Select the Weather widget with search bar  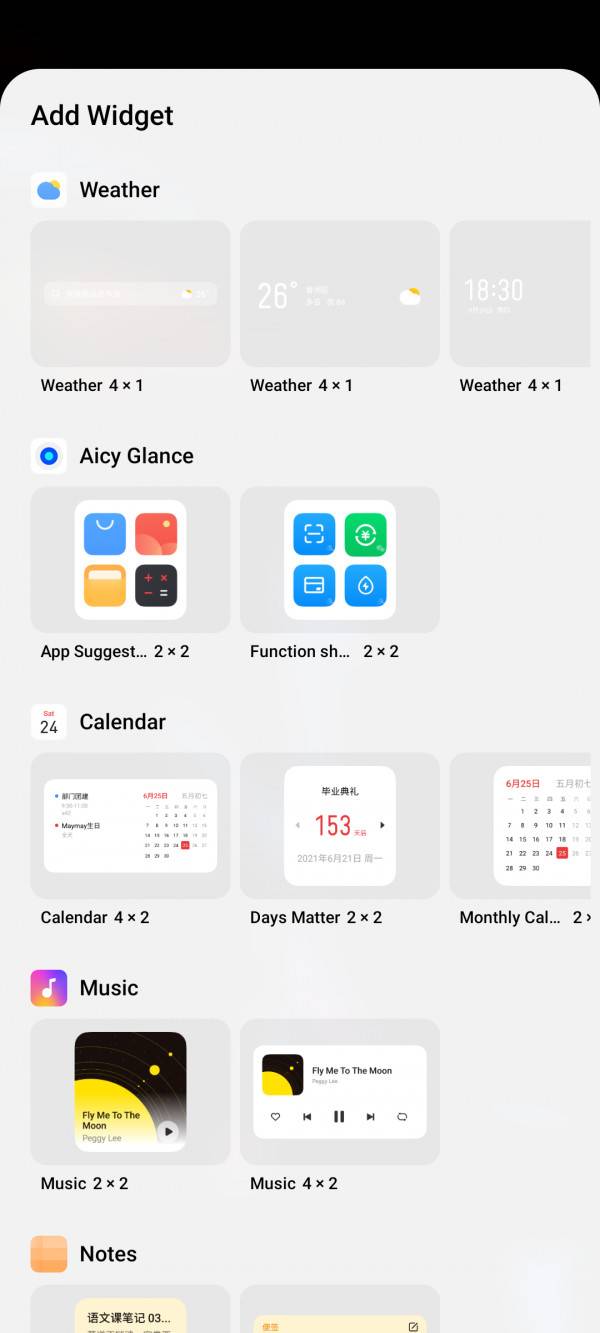[130, 294]
